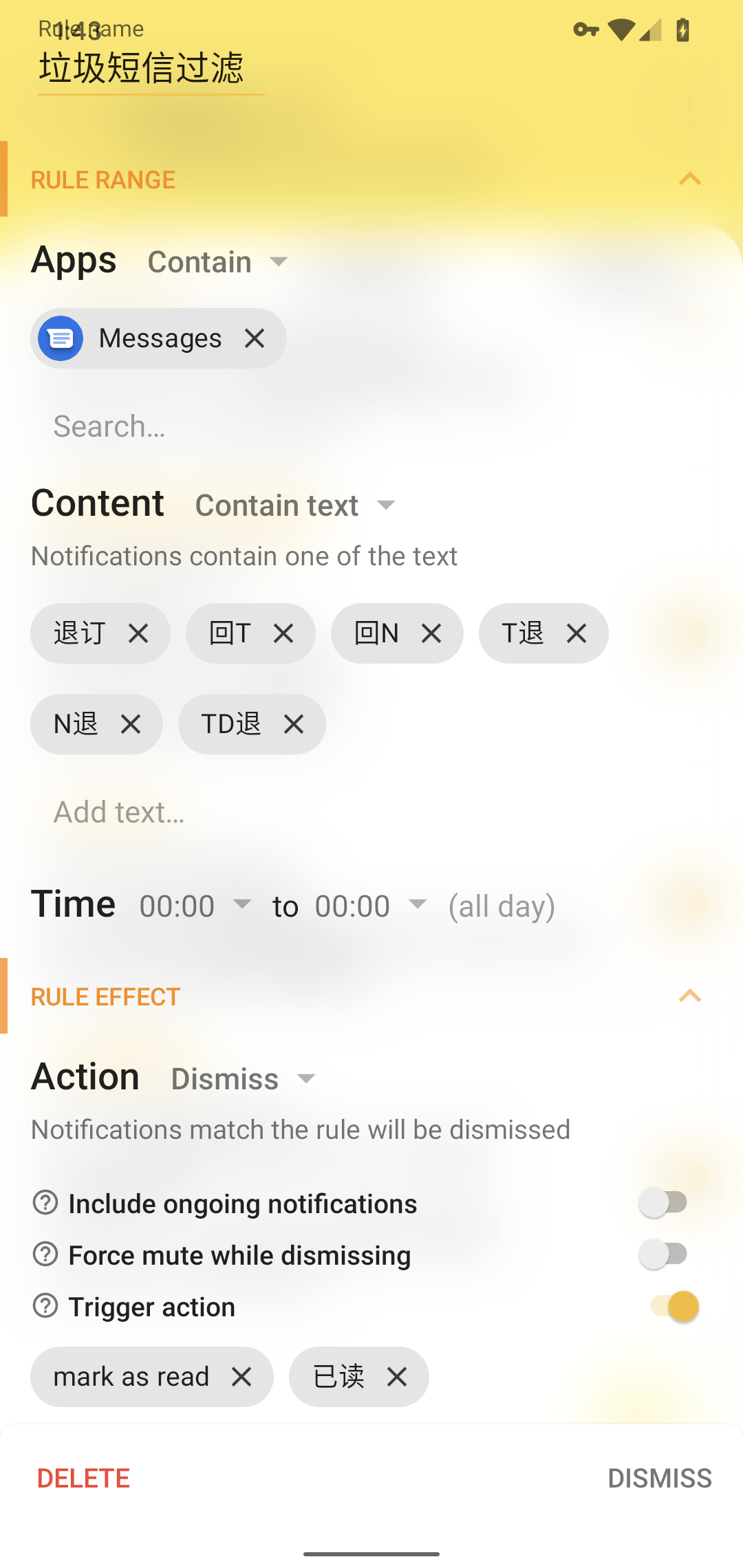Remove the TD退 text chip

pyautogui.click(x=294, y=724)
